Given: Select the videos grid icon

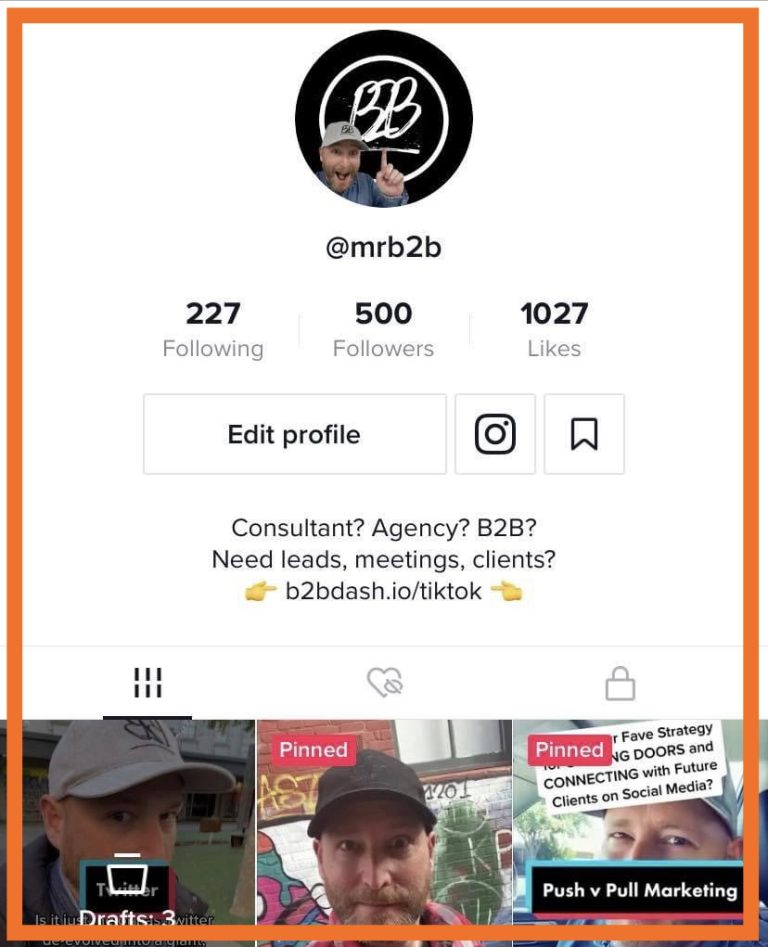Looking at the screenshot, I should click(148, 682).
